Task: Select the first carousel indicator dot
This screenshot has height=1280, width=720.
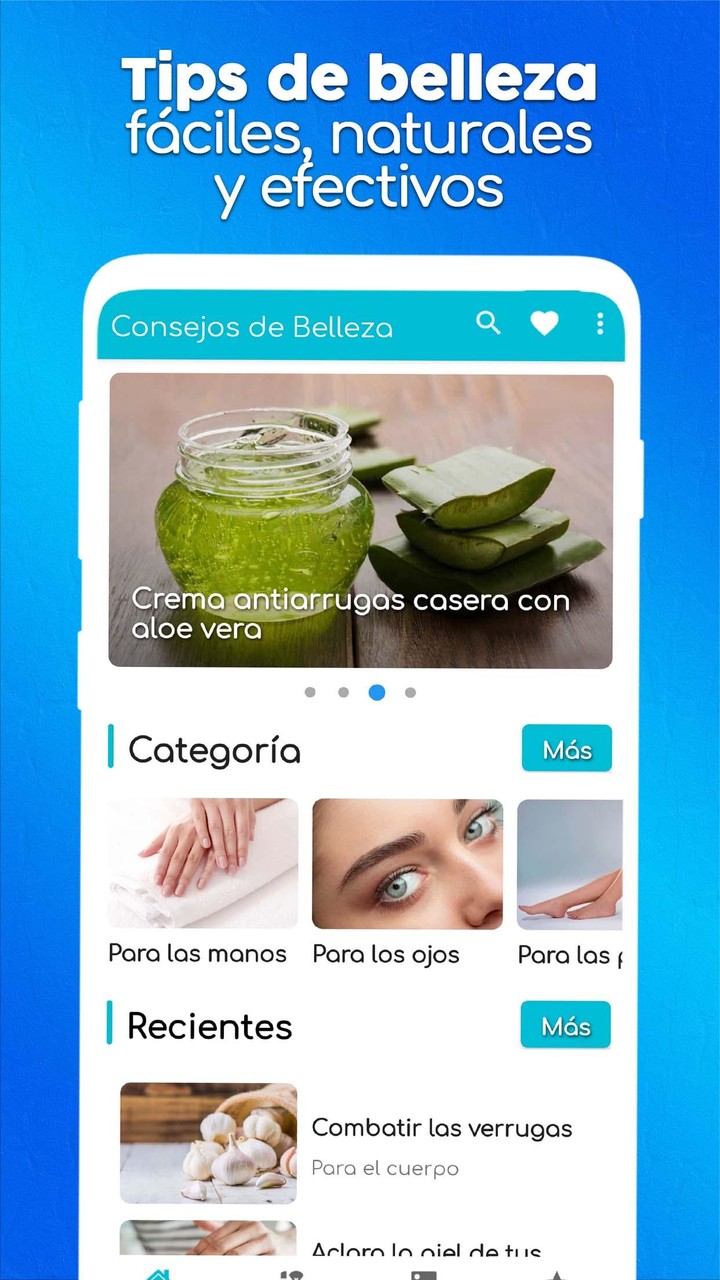Action: click(310, 692)
